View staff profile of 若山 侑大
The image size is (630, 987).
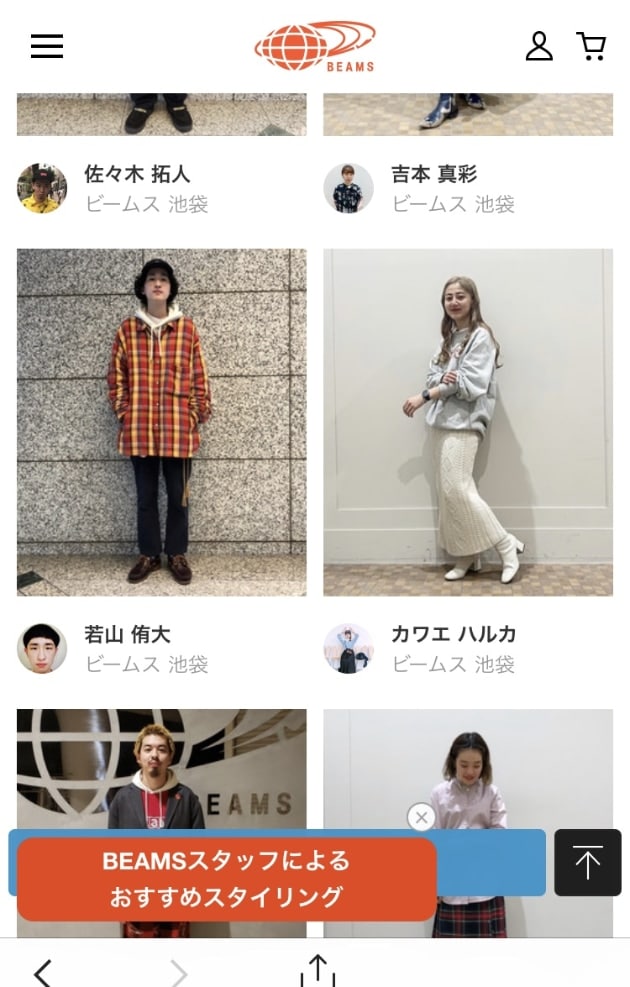127,635
